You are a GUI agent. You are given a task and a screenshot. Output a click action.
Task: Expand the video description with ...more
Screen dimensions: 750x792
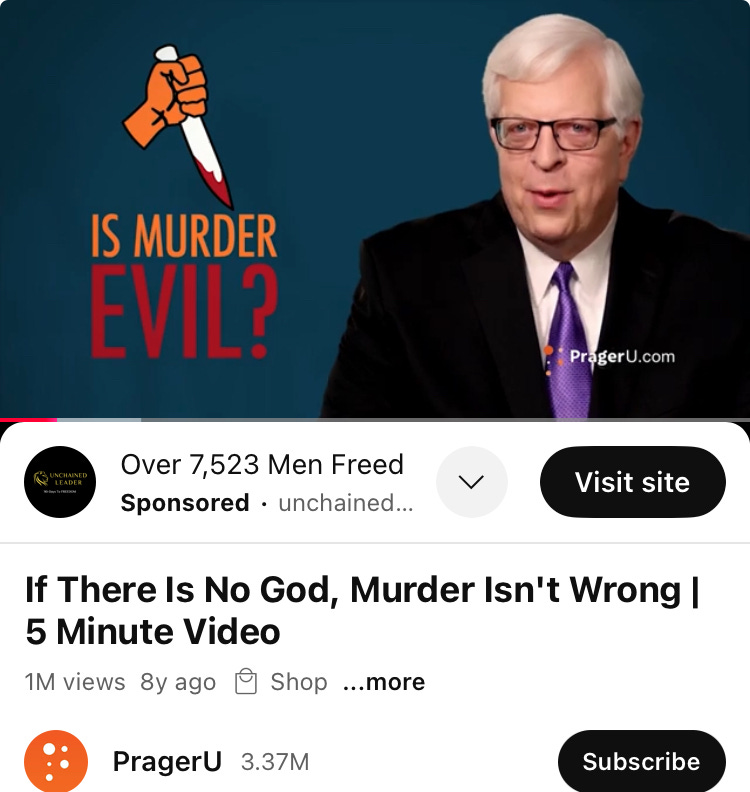384,682
